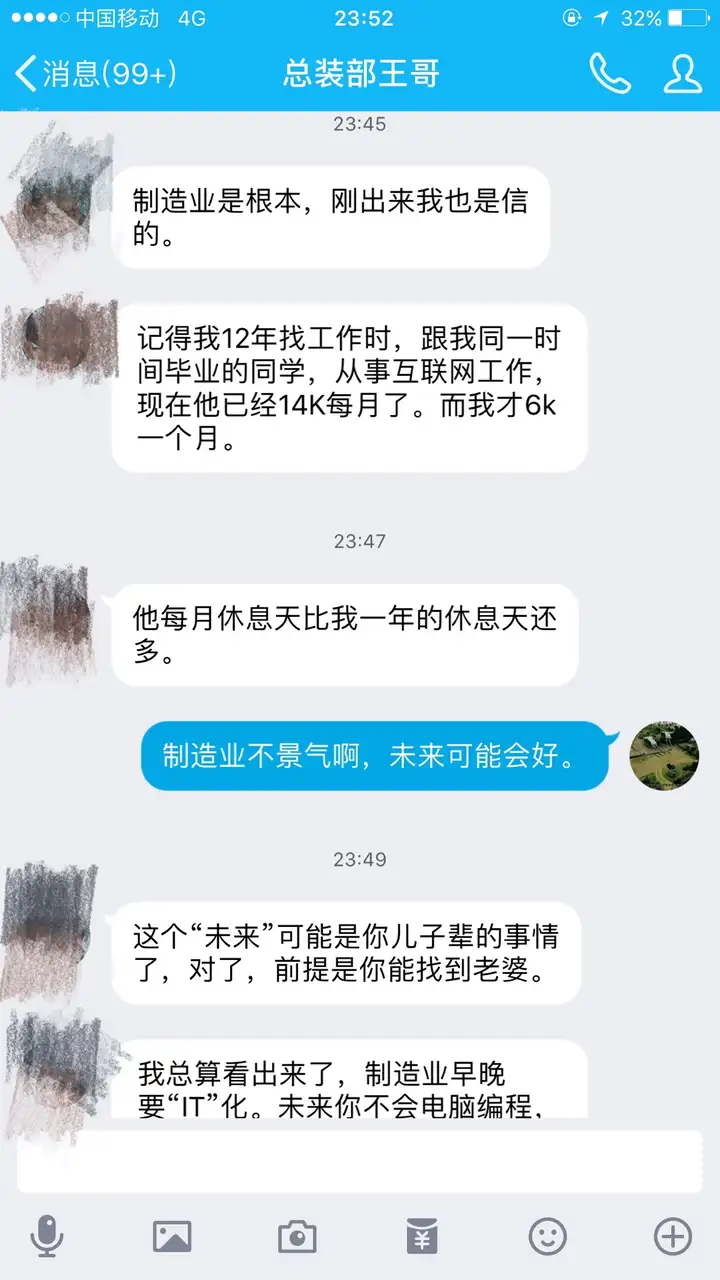
Task: Open the photo gallery picker
Action: click(172, 1237)
